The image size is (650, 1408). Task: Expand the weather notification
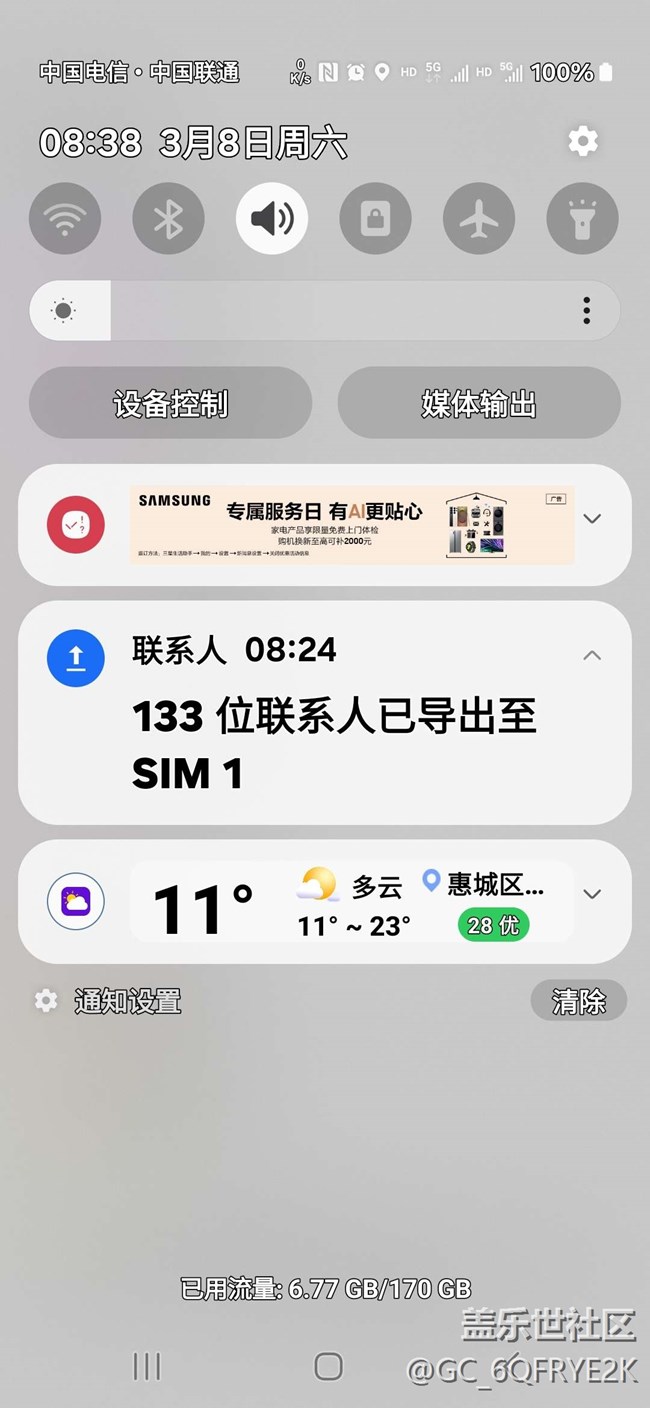click(x=592, y=894)
